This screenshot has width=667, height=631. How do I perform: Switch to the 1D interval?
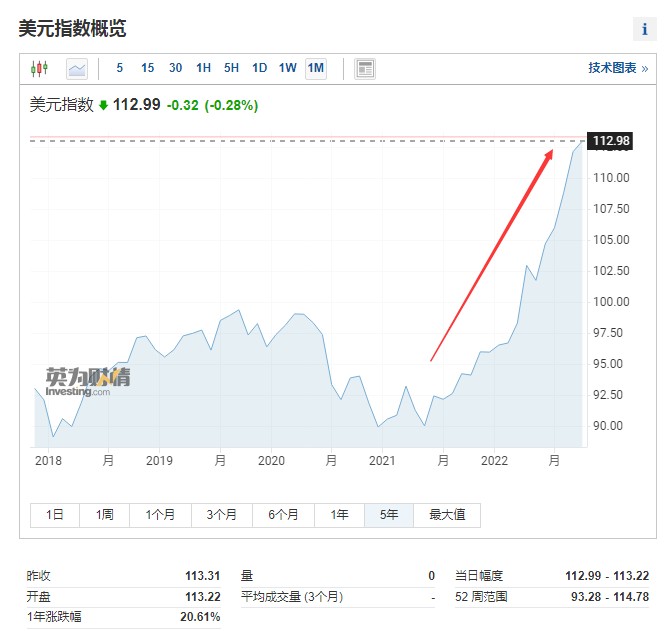tap(260, 68)
